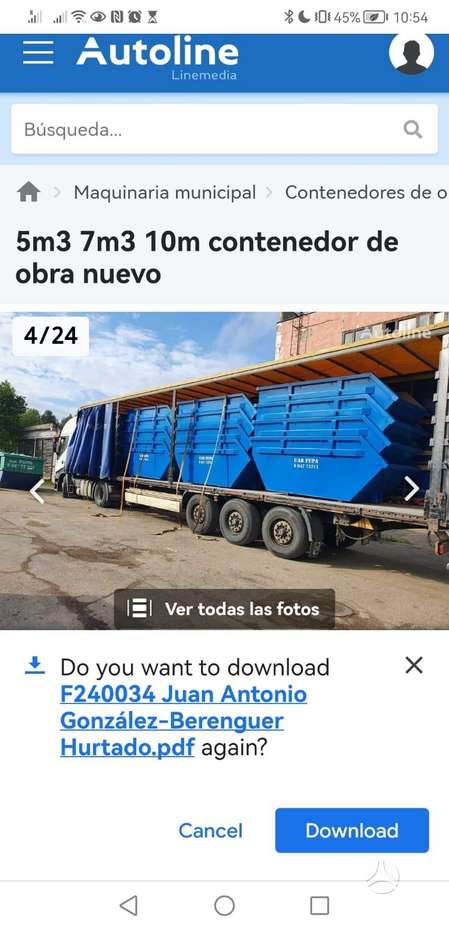Tap Ver todas las fotos
This screenshot has width=449, height=931.
point(224,609)
